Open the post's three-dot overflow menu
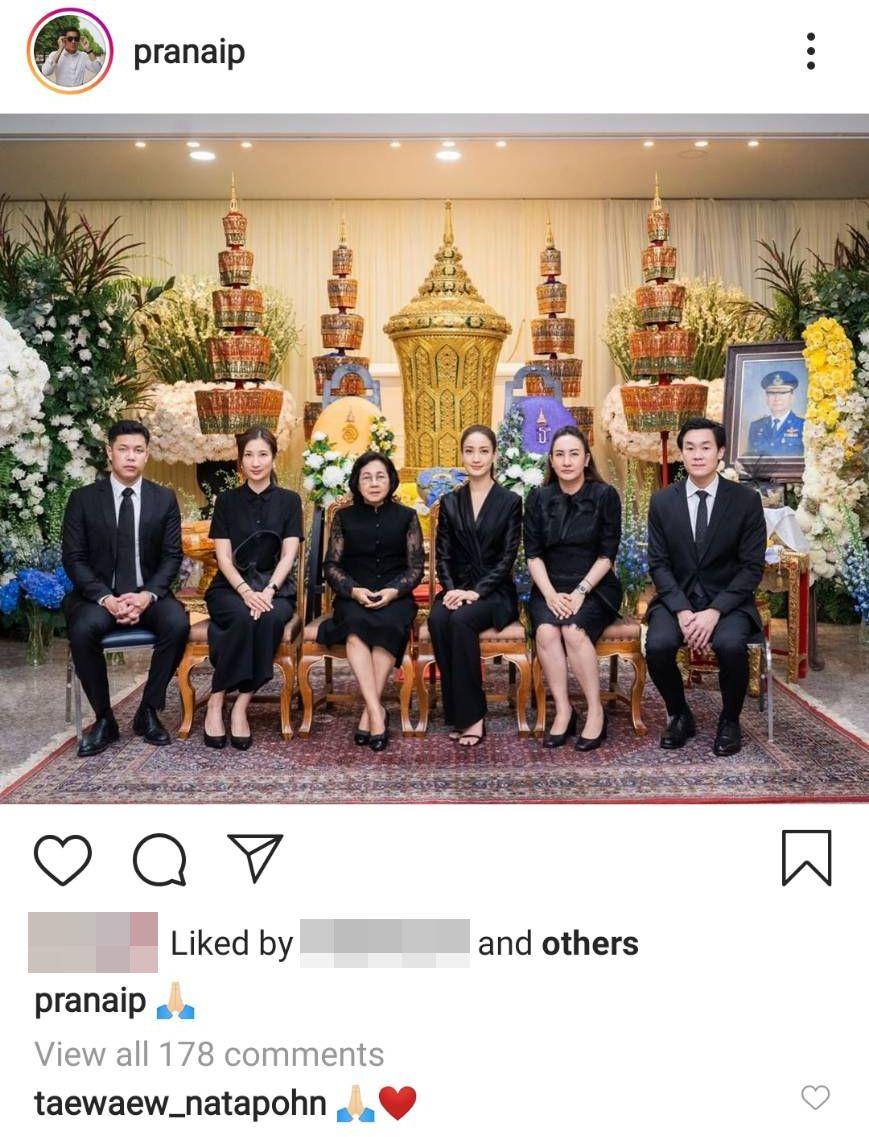Screen dimensions: 869x1137 810,52
